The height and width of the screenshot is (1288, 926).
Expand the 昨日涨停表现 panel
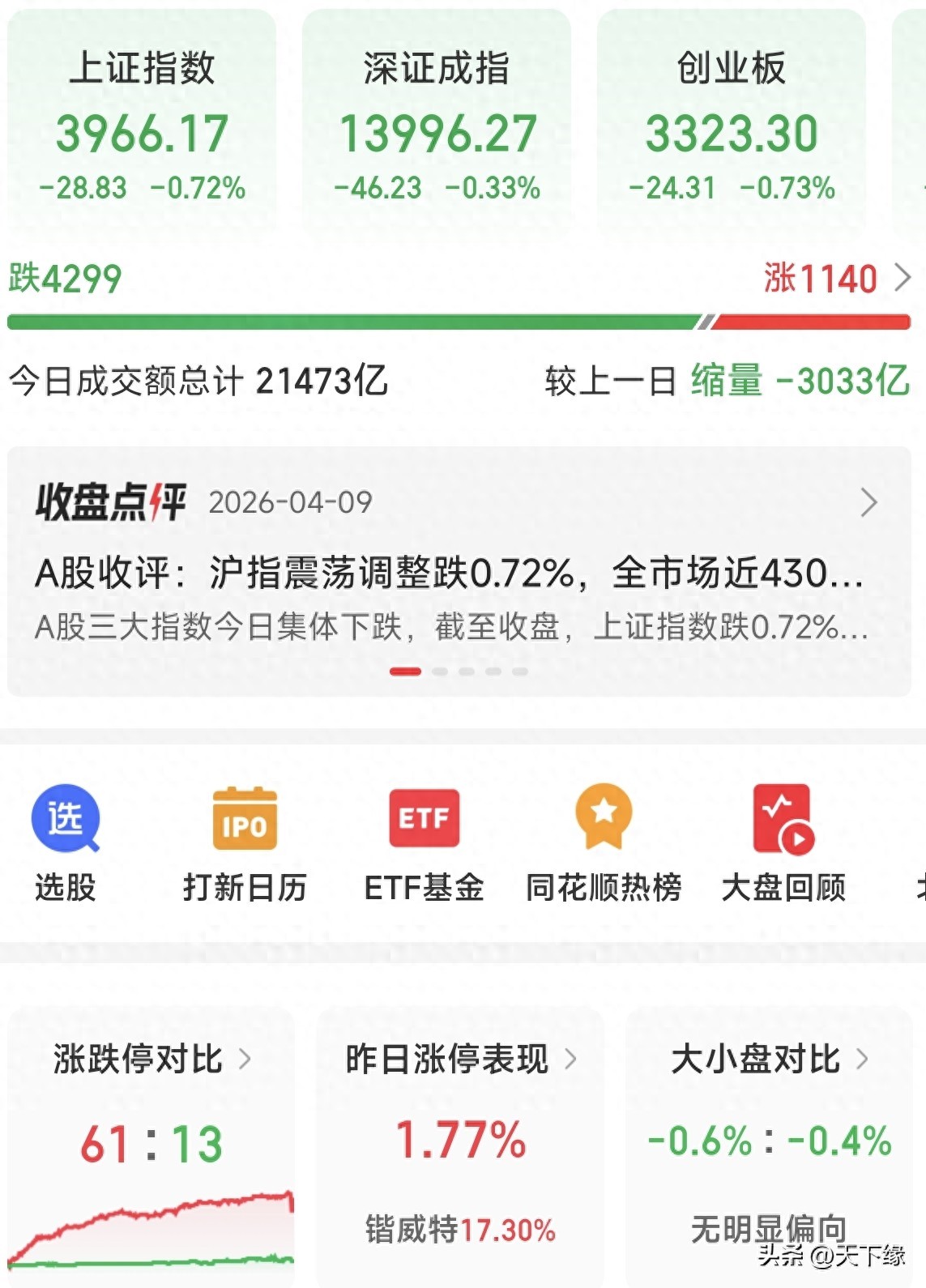(578, 1056)
